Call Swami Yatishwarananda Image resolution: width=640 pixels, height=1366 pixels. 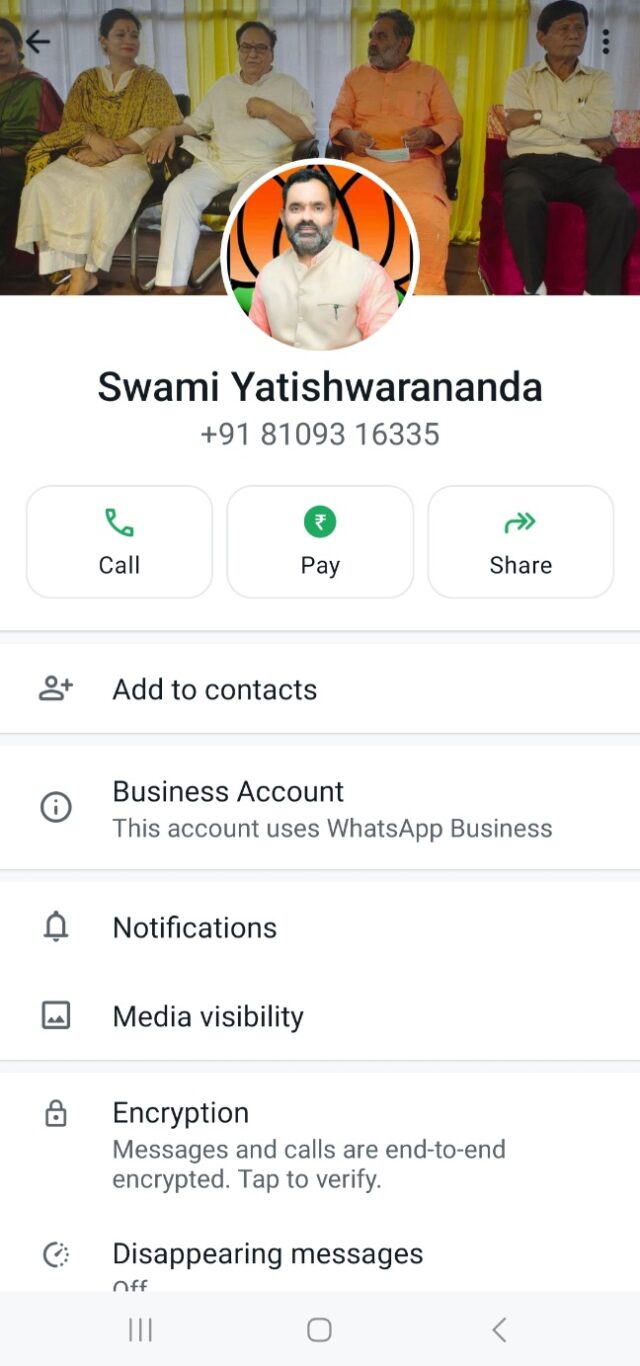(x=119, y=541)
